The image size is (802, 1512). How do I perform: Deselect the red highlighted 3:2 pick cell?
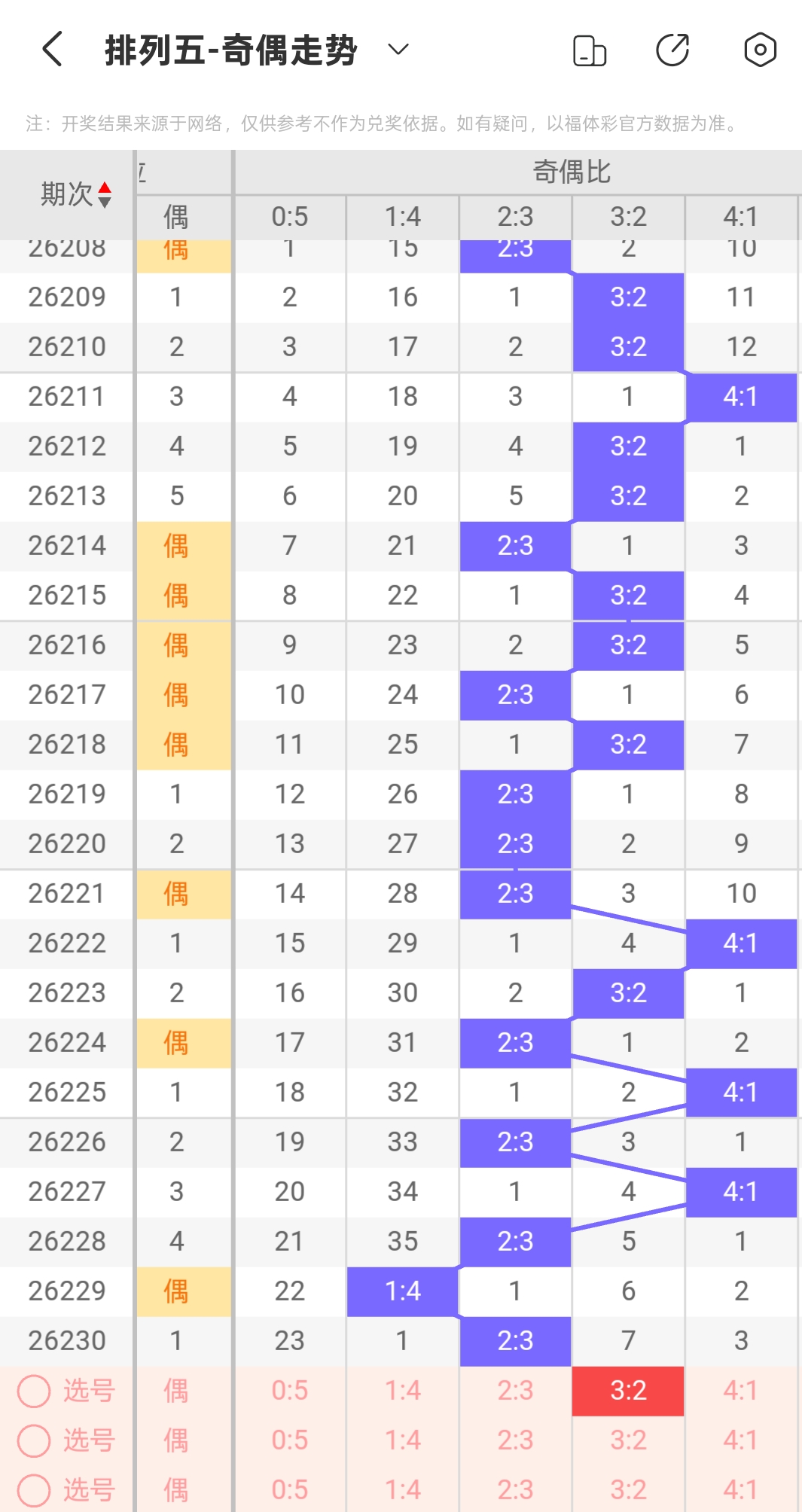pos(628,1391)
